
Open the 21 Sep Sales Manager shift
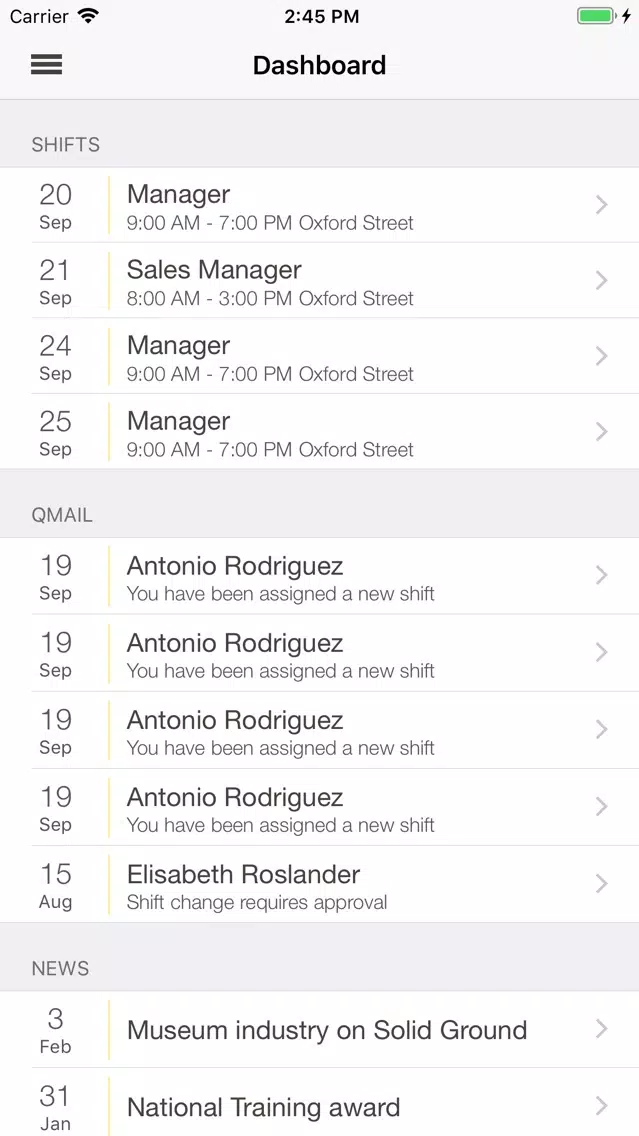pos(320,280)
